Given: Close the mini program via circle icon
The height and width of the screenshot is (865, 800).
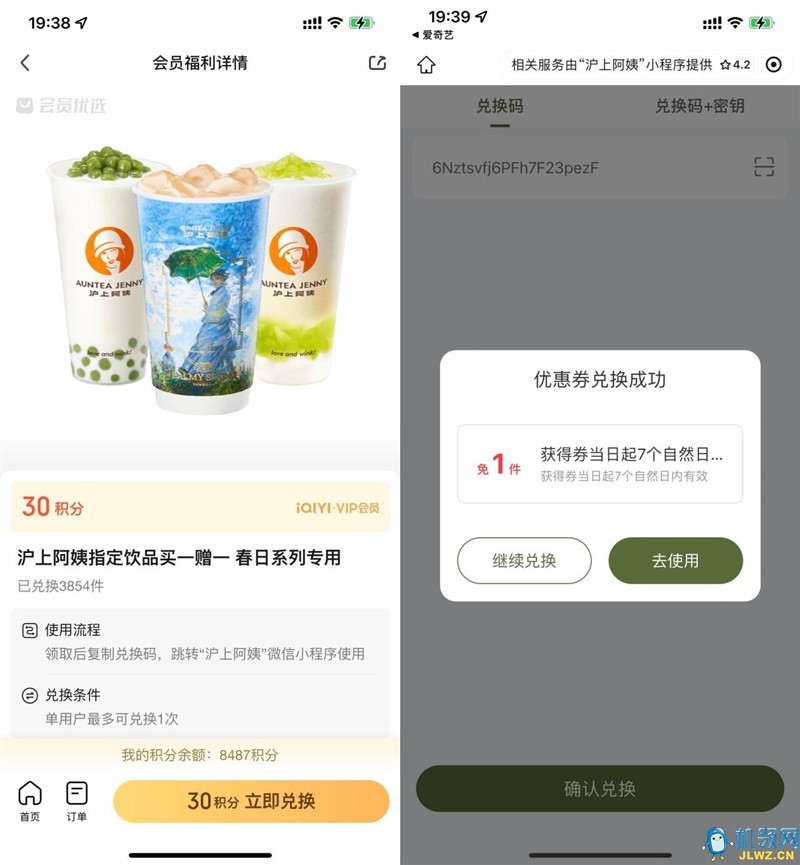Looking at the screenshot, I should coord(773,65).
